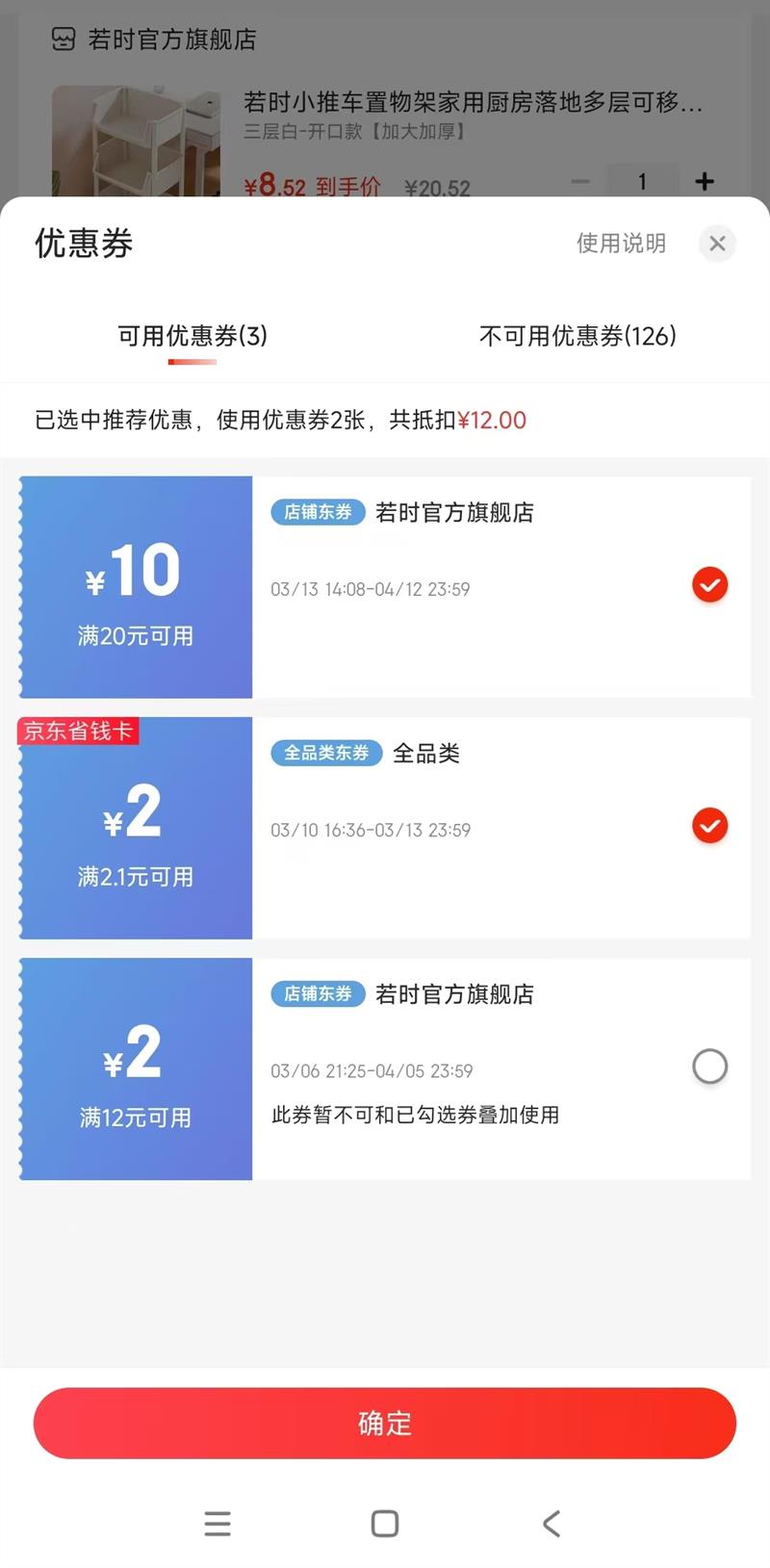Screen dimensions: 770x1568
Task: Go to the system home screen
Action: tap(385, 1524)
